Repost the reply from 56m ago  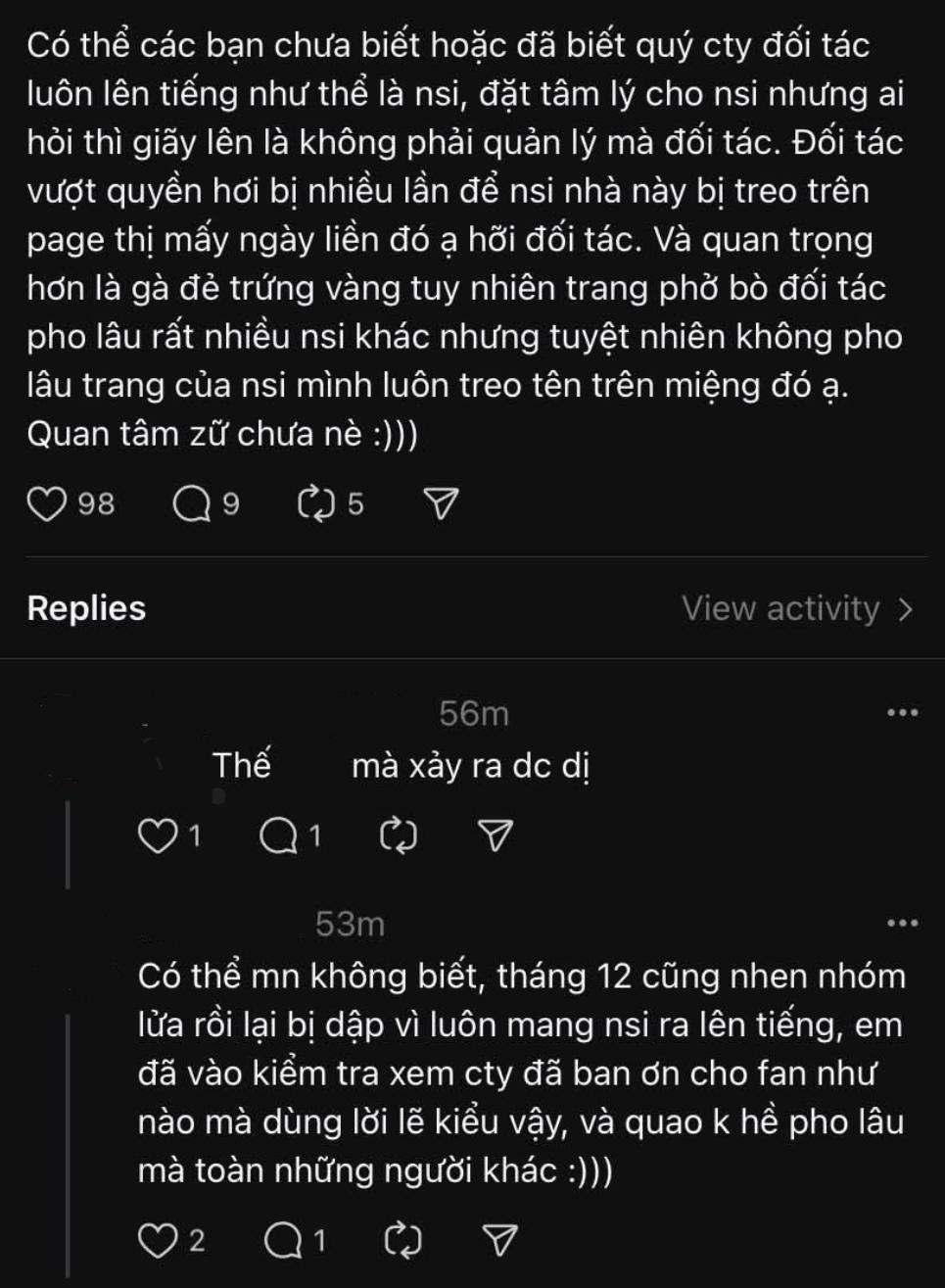click(399, 835)
